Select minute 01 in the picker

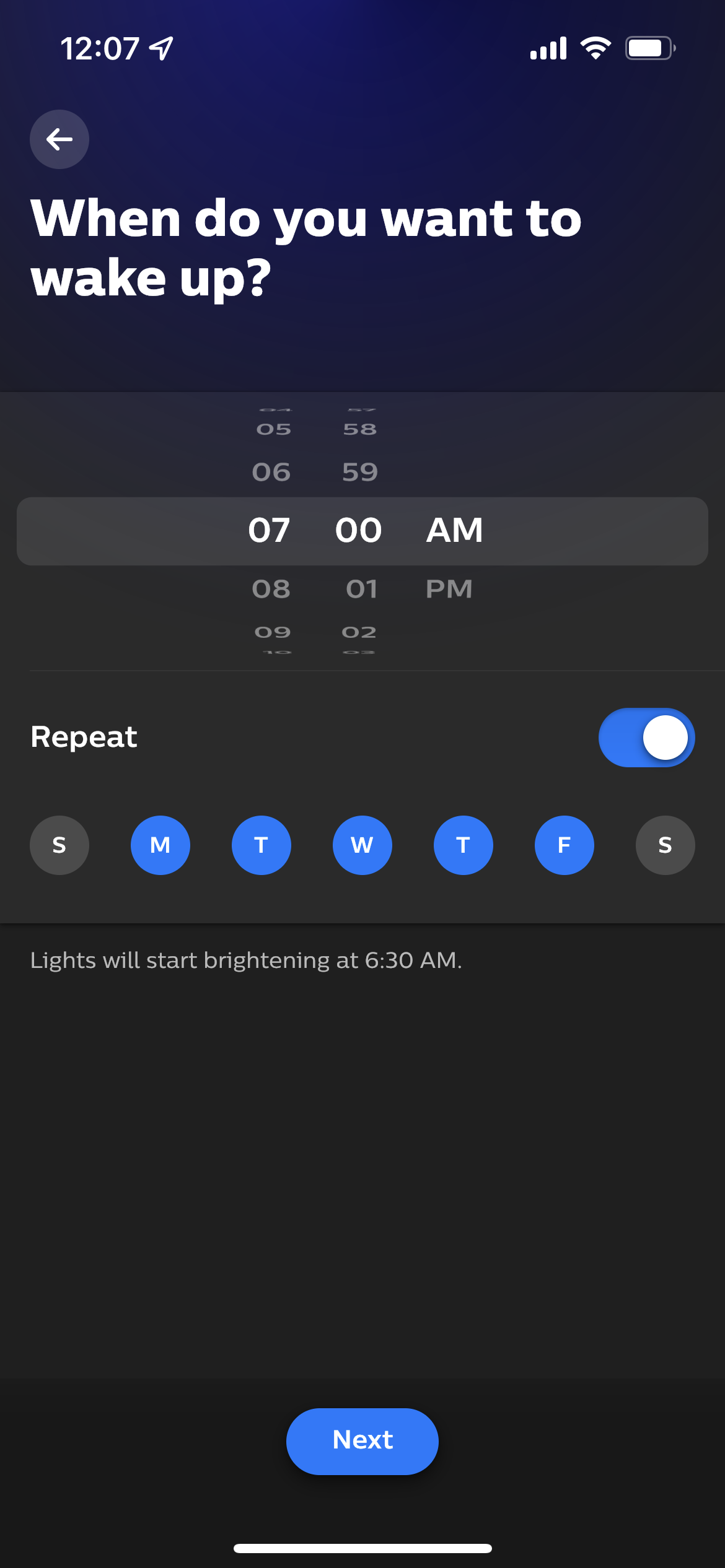pyautogui.click(x=361, y=589)
